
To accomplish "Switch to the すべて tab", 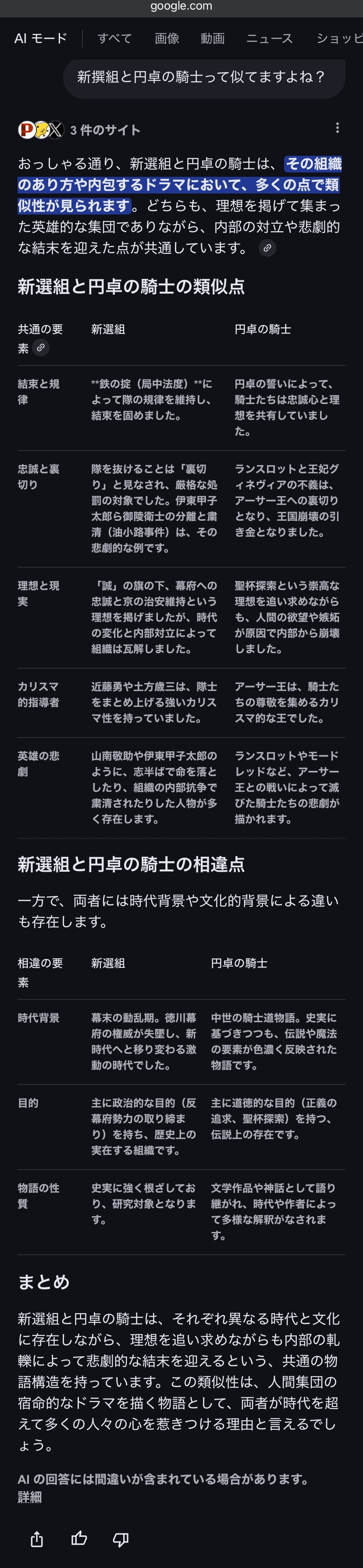I will [x=114, y=38].
